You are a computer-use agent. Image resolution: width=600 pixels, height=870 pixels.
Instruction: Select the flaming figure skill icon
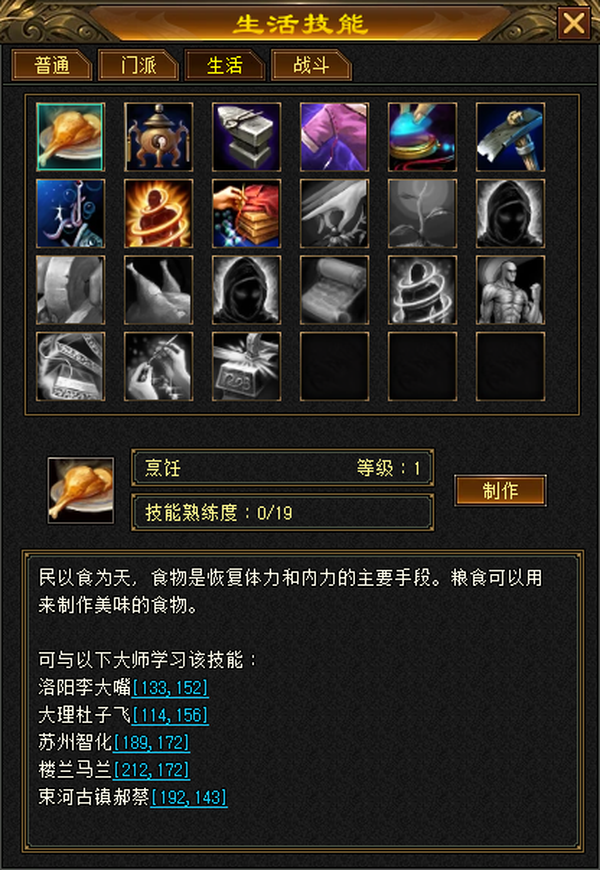click(159, 214)
